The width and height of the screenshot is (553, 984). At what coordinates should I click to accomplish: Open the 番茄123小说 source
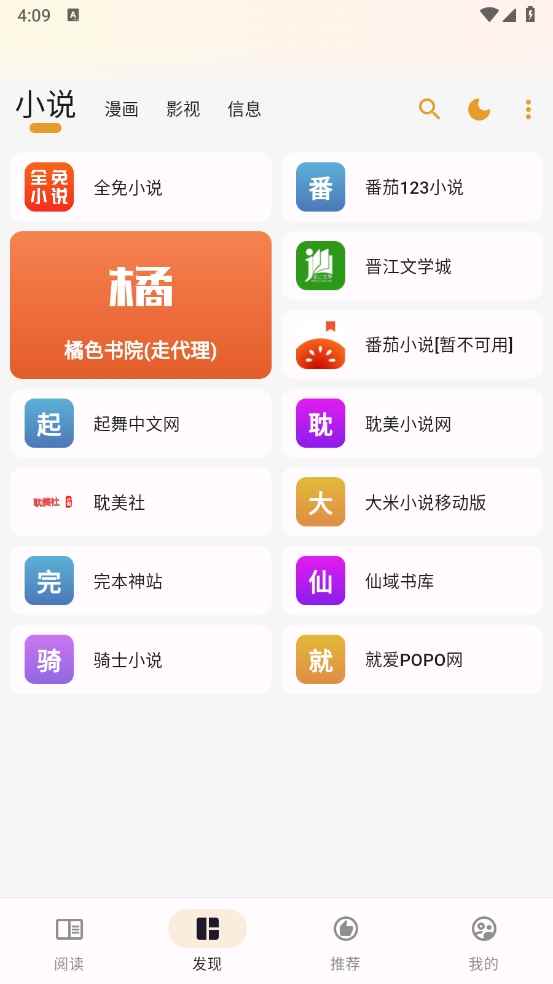pos(412,187)
